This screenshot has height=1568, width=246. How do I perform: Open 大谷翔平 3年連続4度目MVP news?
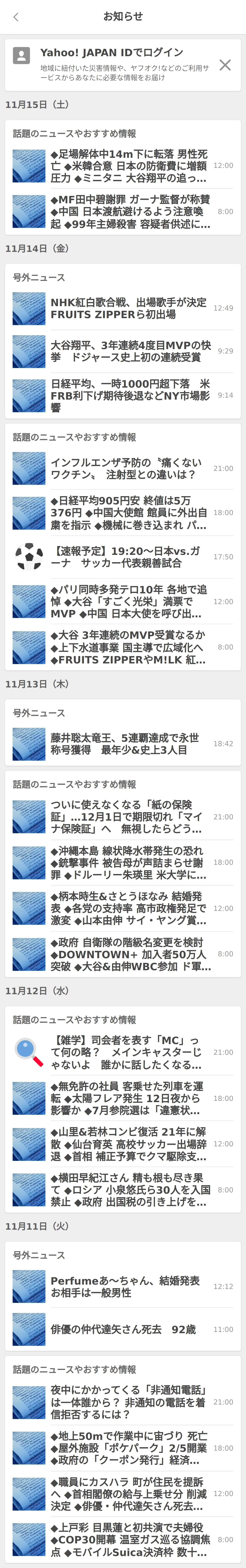tap(129, 351)
